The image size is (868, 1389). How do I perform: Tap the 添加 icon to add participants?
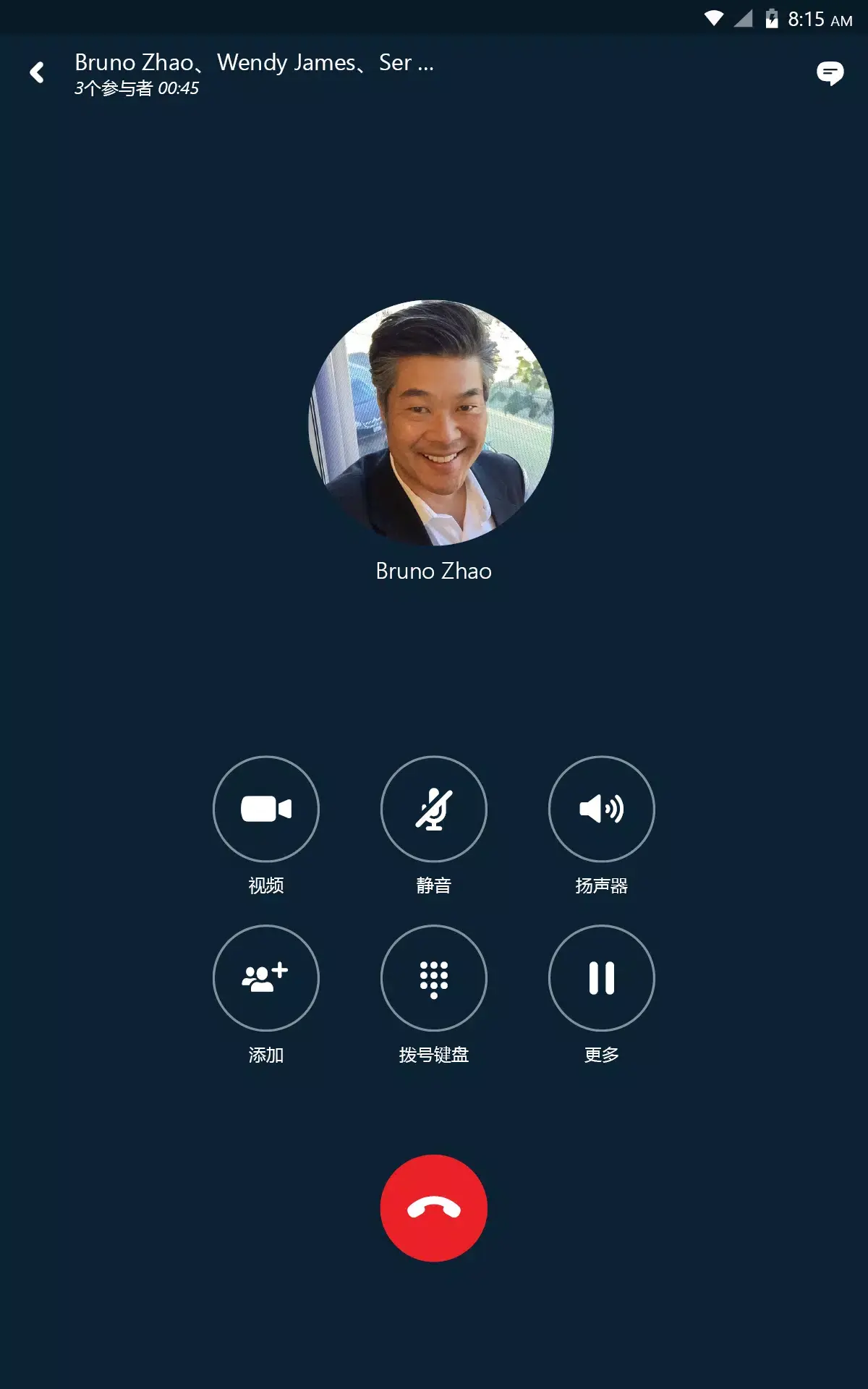pyautogui.click(x=266, y=978)
